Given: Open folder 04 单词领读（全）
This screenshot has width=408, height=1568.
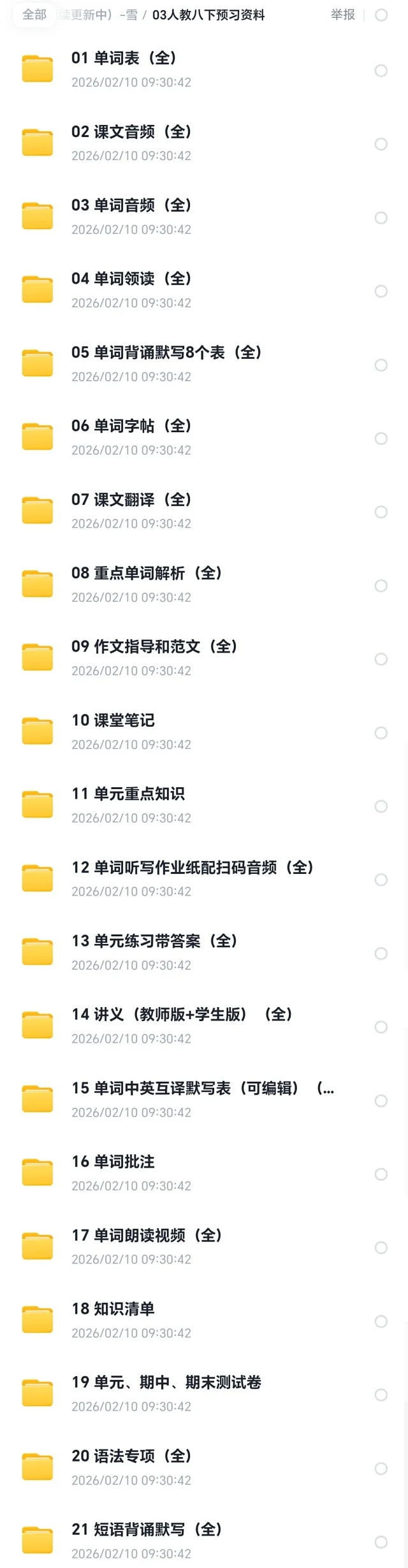Looking at the screenshot, I should click(x=131, y=279).
